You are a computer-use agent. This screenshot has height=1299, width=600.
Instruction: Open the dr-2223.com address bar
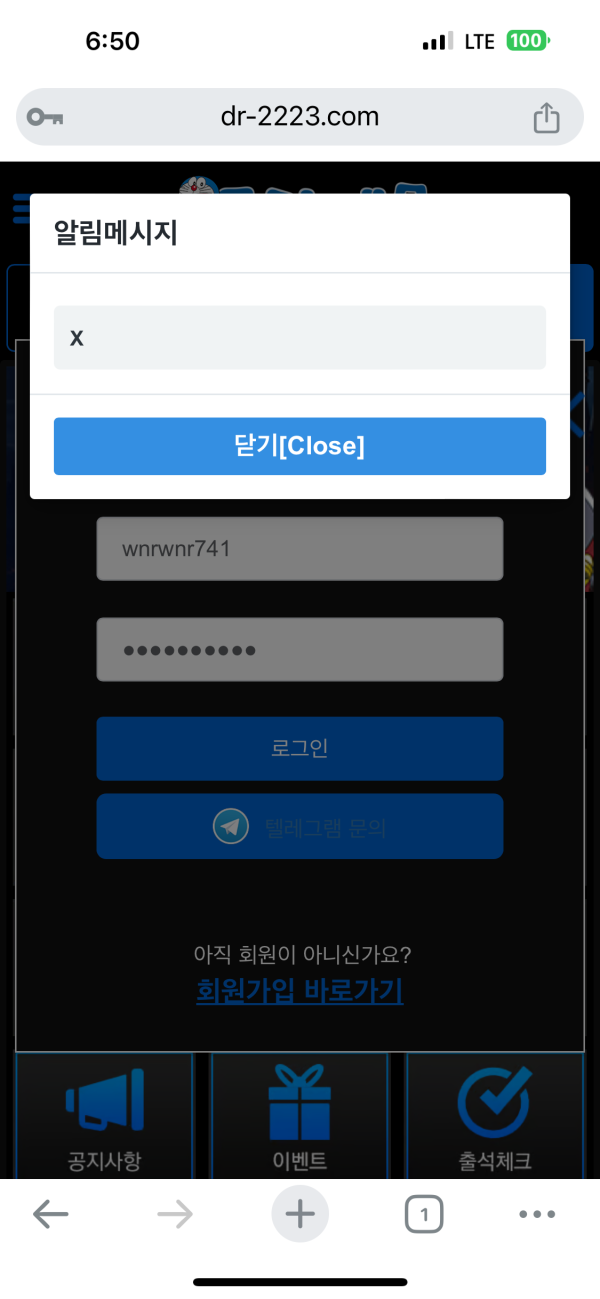click(299, 117)
